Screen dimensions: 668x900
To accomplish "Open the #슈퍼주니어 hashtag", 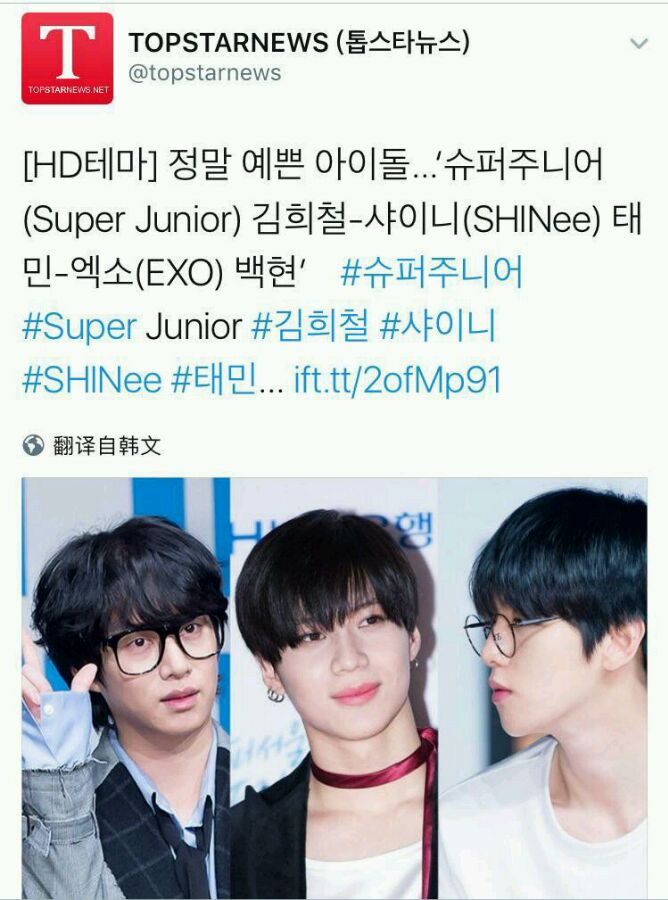I will tap(432, 272).
